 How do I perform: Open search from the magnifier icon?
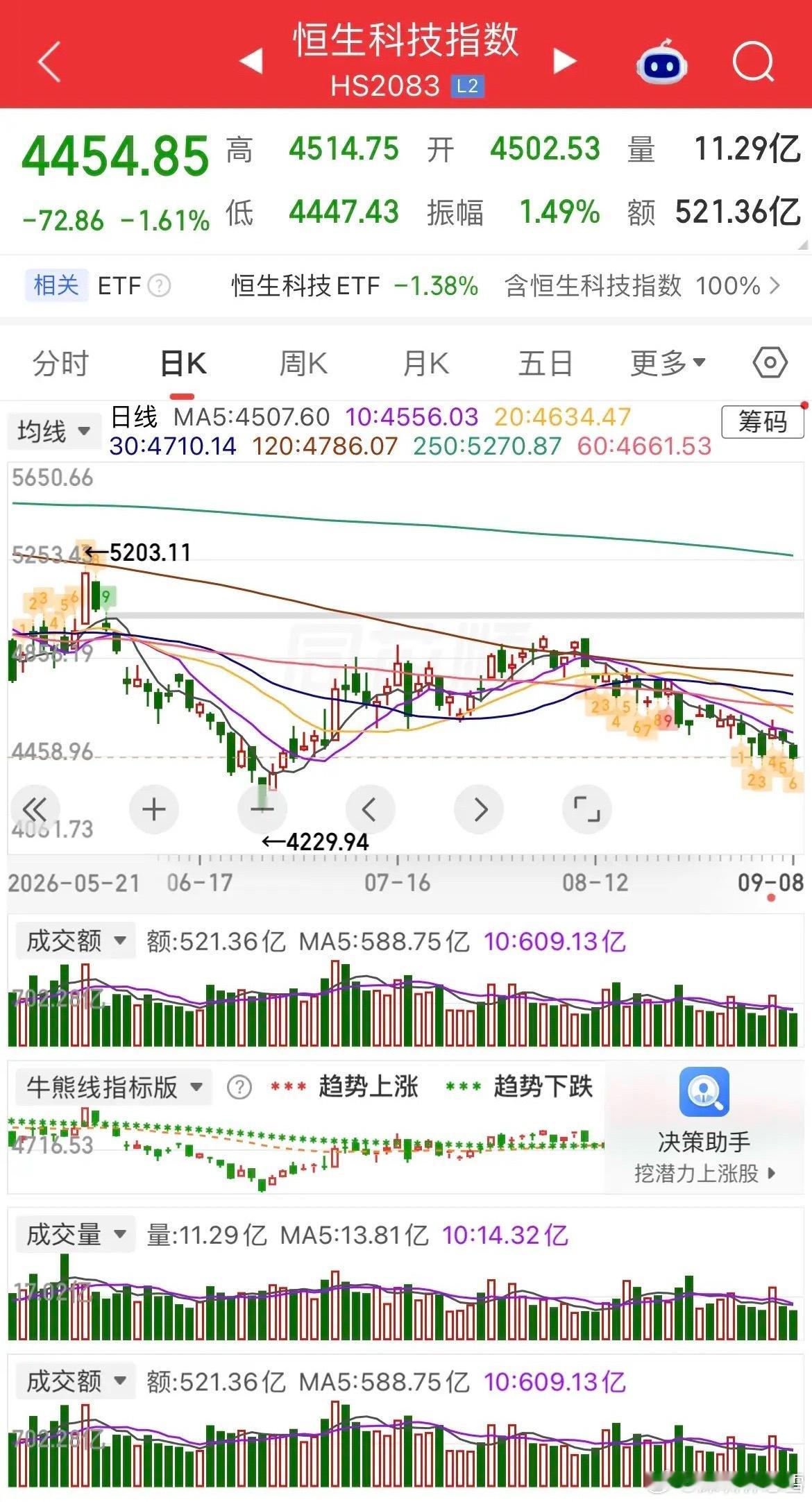(753, 62)
